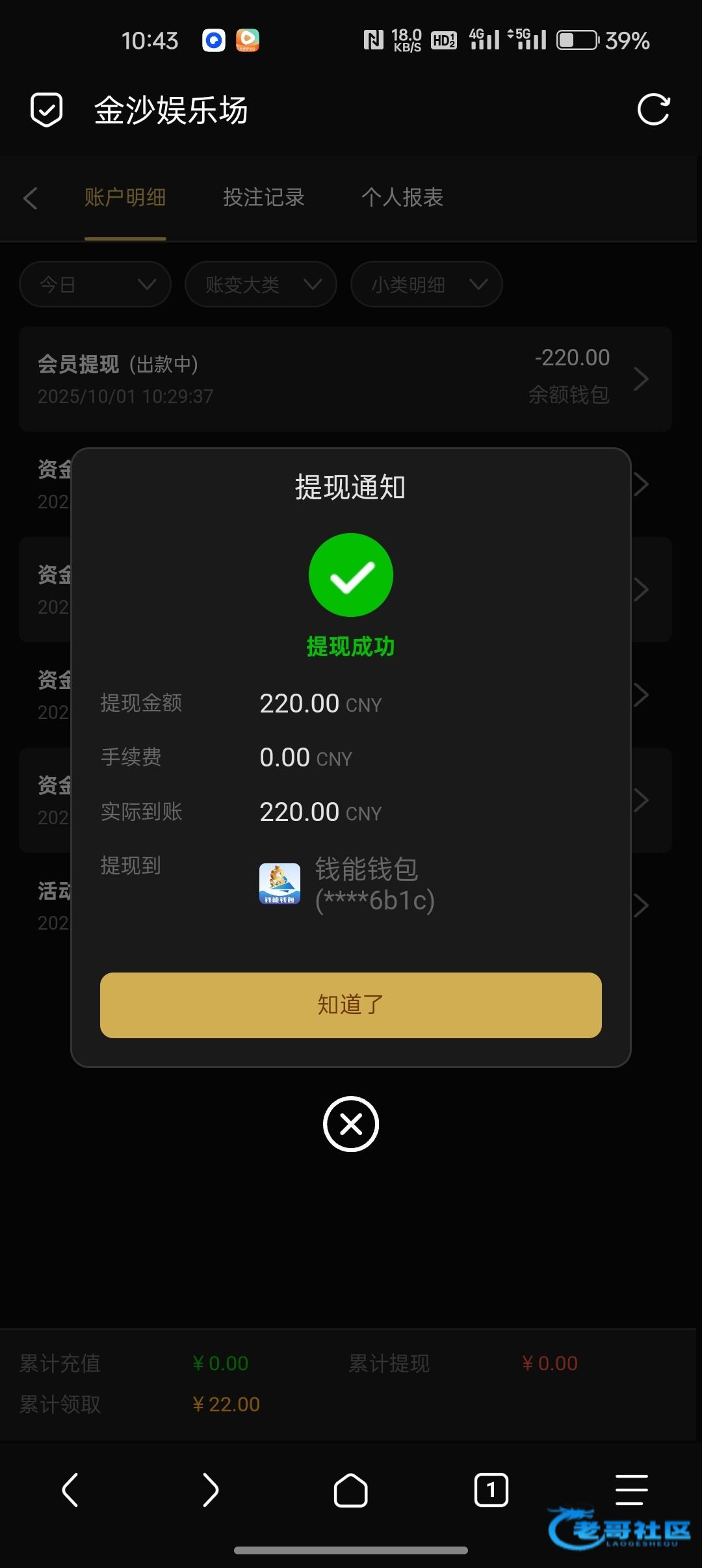Switch to the 投注记录 tab

click(264, 197)
